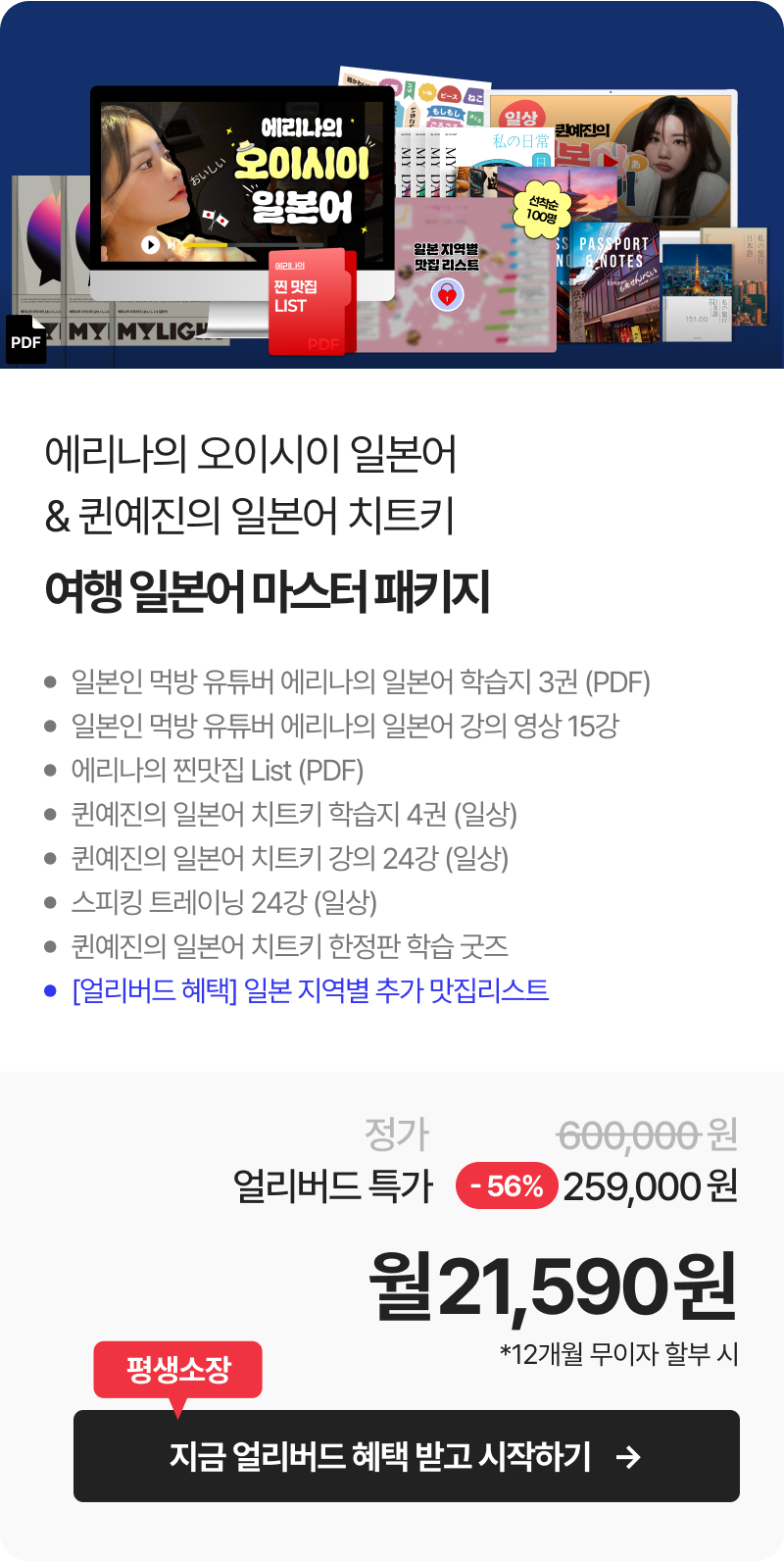Start with the early bird offer button
This screenshot has width=784, height=1561.
pyautogui.click(x=406, y=1456)
